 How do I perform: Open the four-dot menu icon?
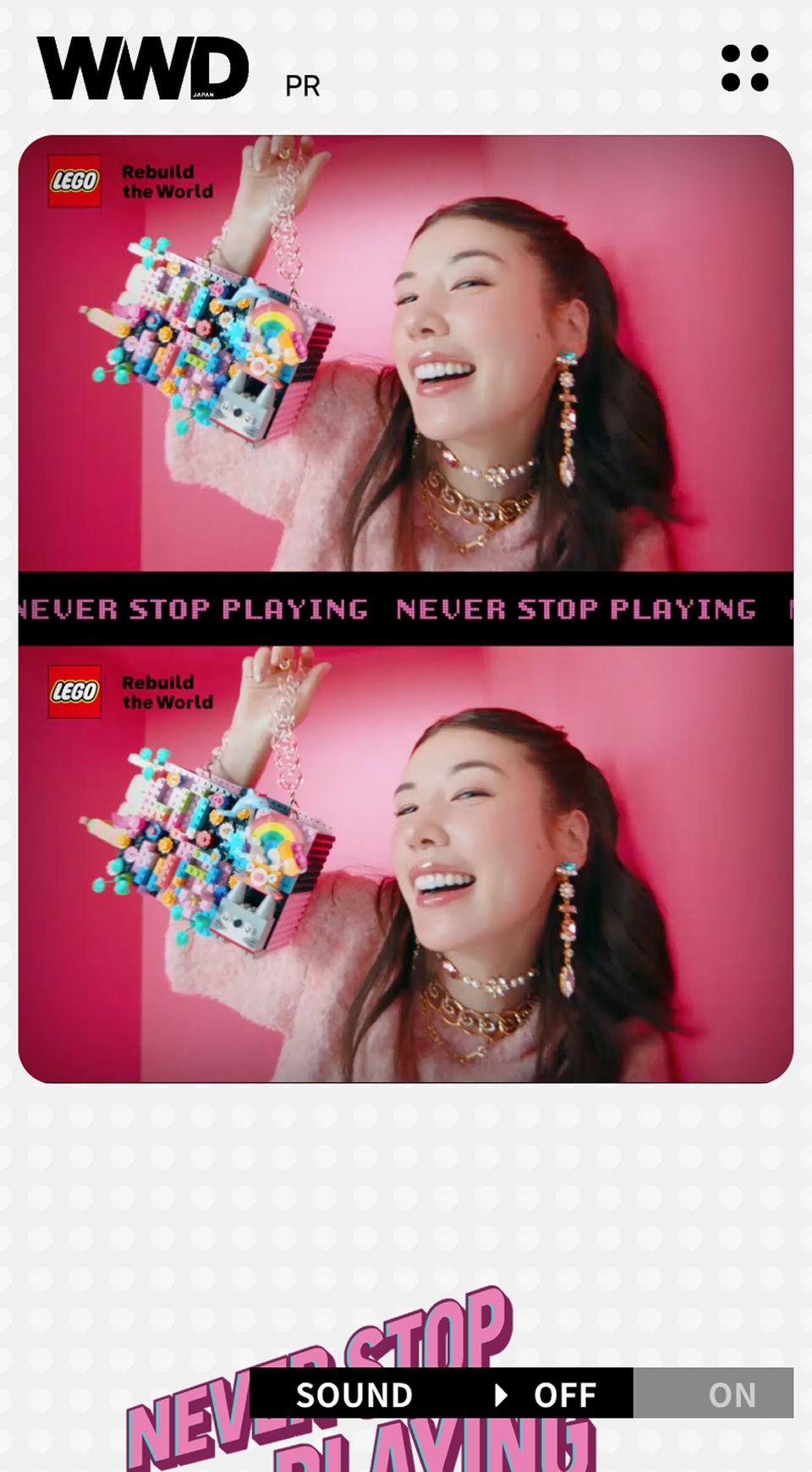pos(744,68)
